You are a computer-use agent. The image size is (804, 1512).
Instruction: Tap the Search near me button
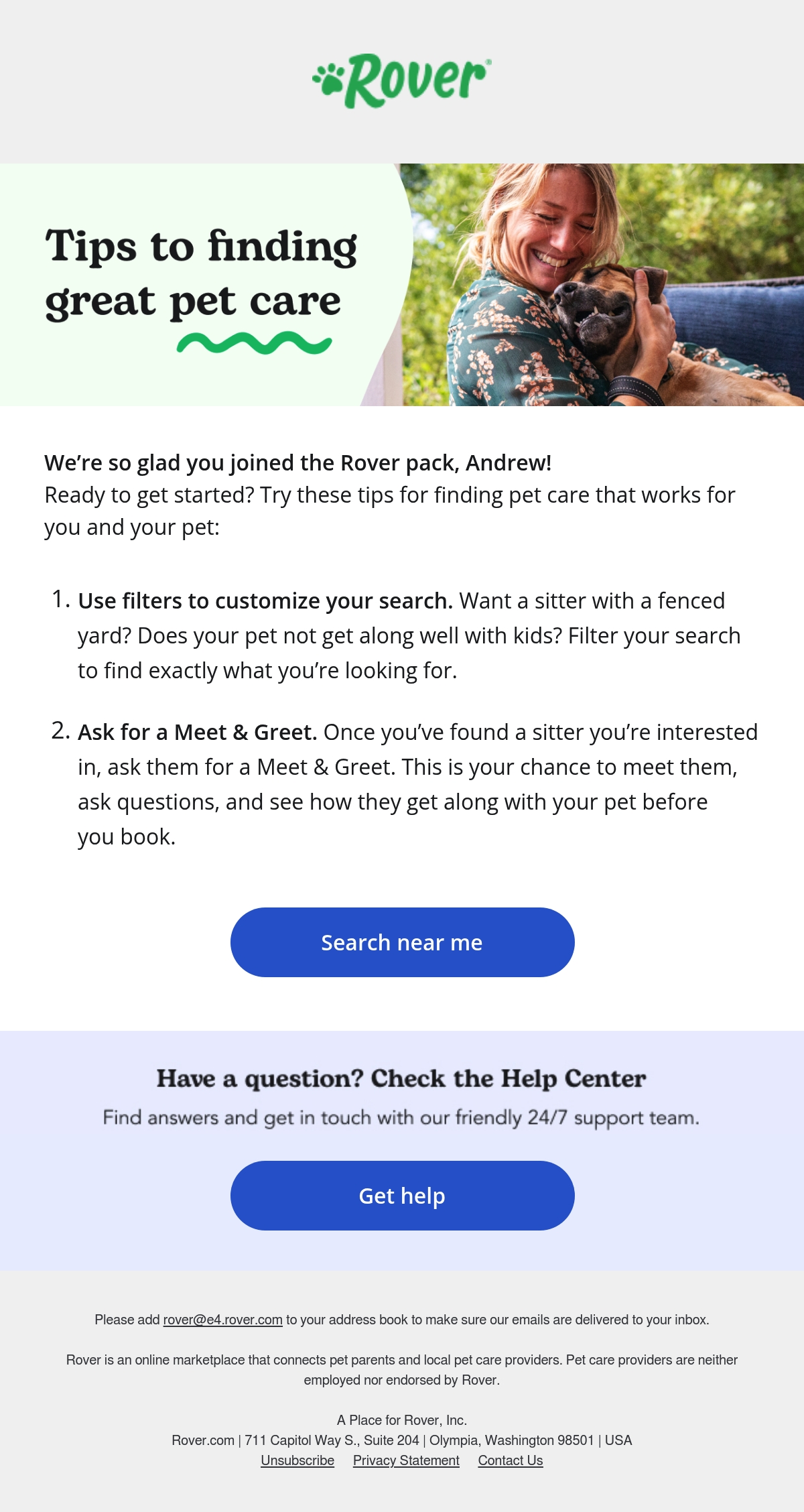[x=402, y=942]
